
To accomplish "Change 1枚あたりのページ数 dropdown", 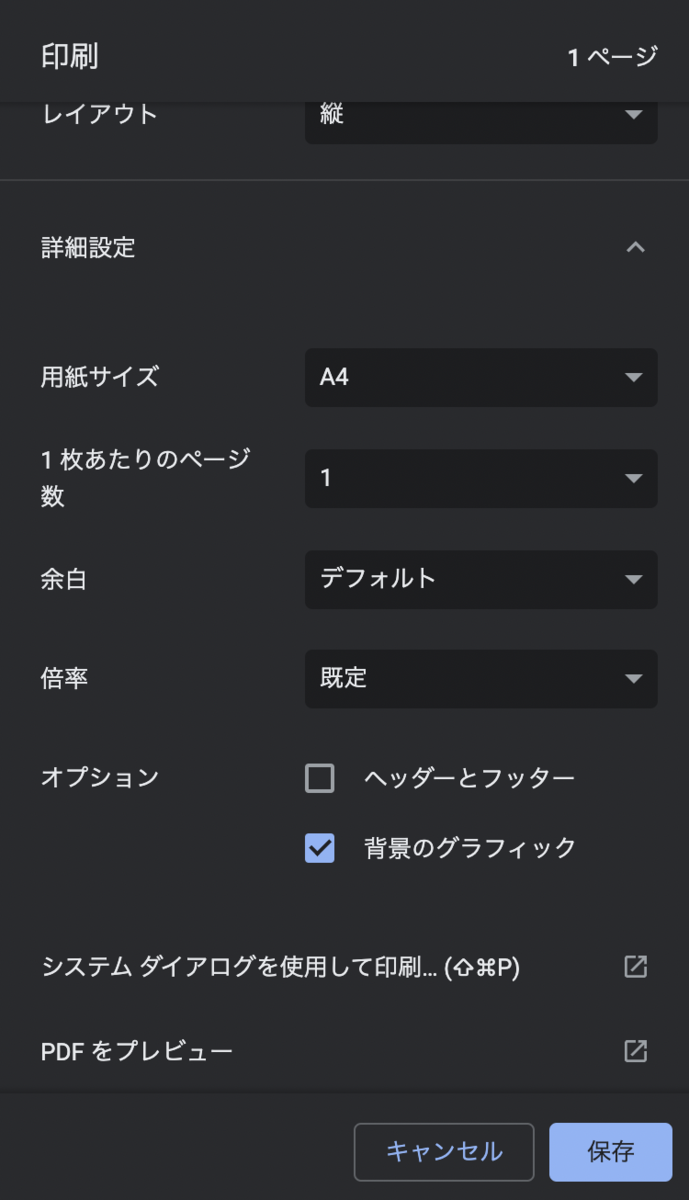I will point(480,478).
